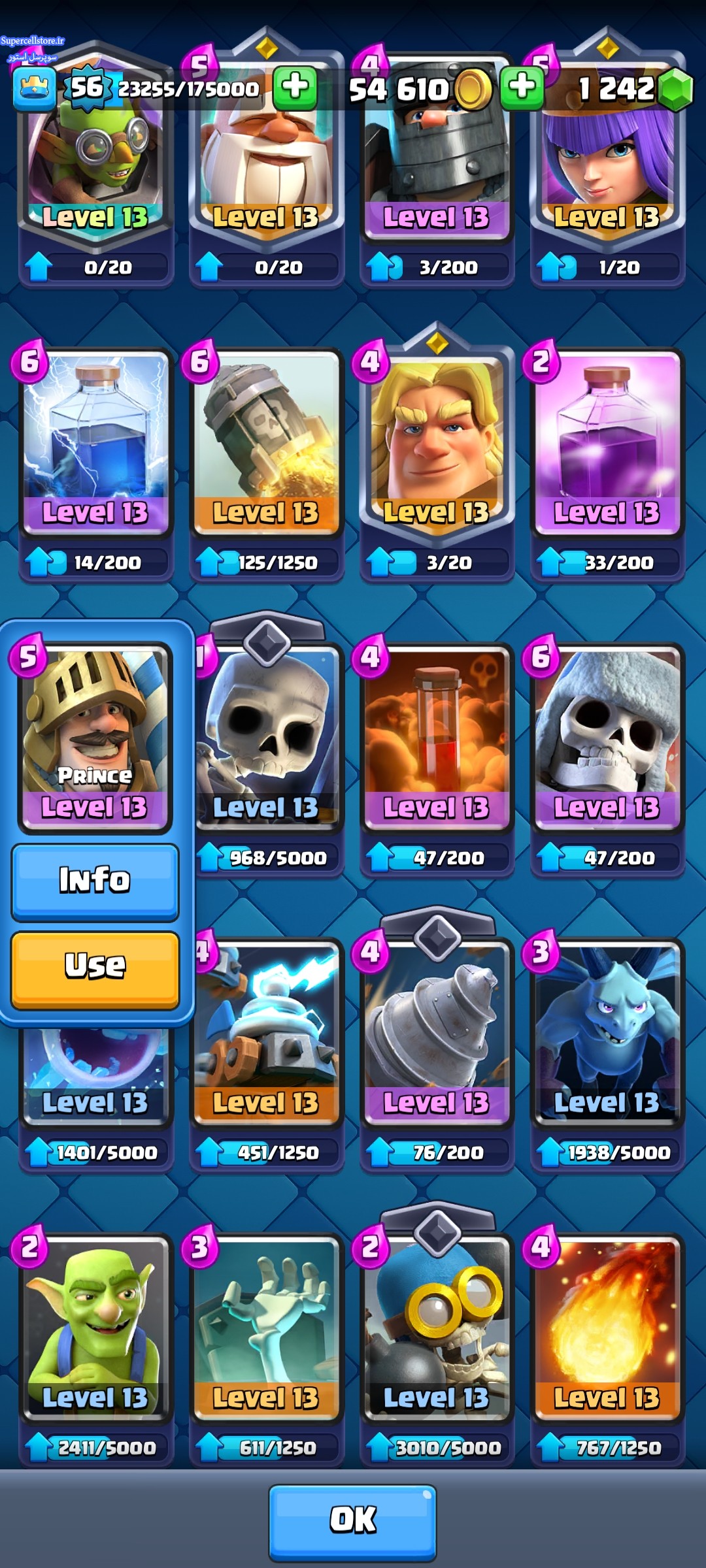Image resolution: width=706 pixels, height=1568 pixels.
Task: Choose the Goblins card 2411/5000
Action: pyautogui.click(x=95, y=1326)
